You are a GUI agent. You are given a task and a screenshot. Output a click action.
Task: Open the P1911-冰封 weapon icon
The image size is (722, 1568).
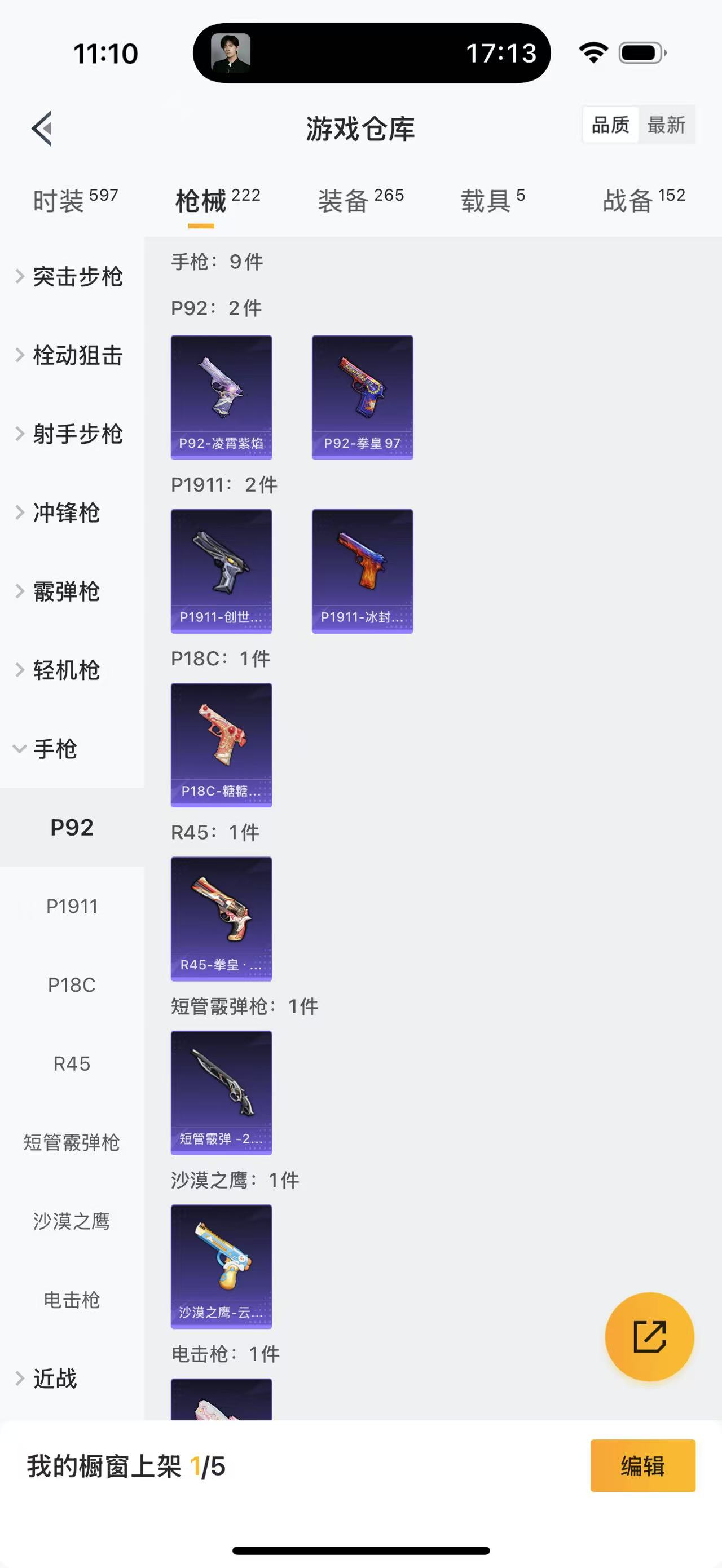tap(362, 572)
